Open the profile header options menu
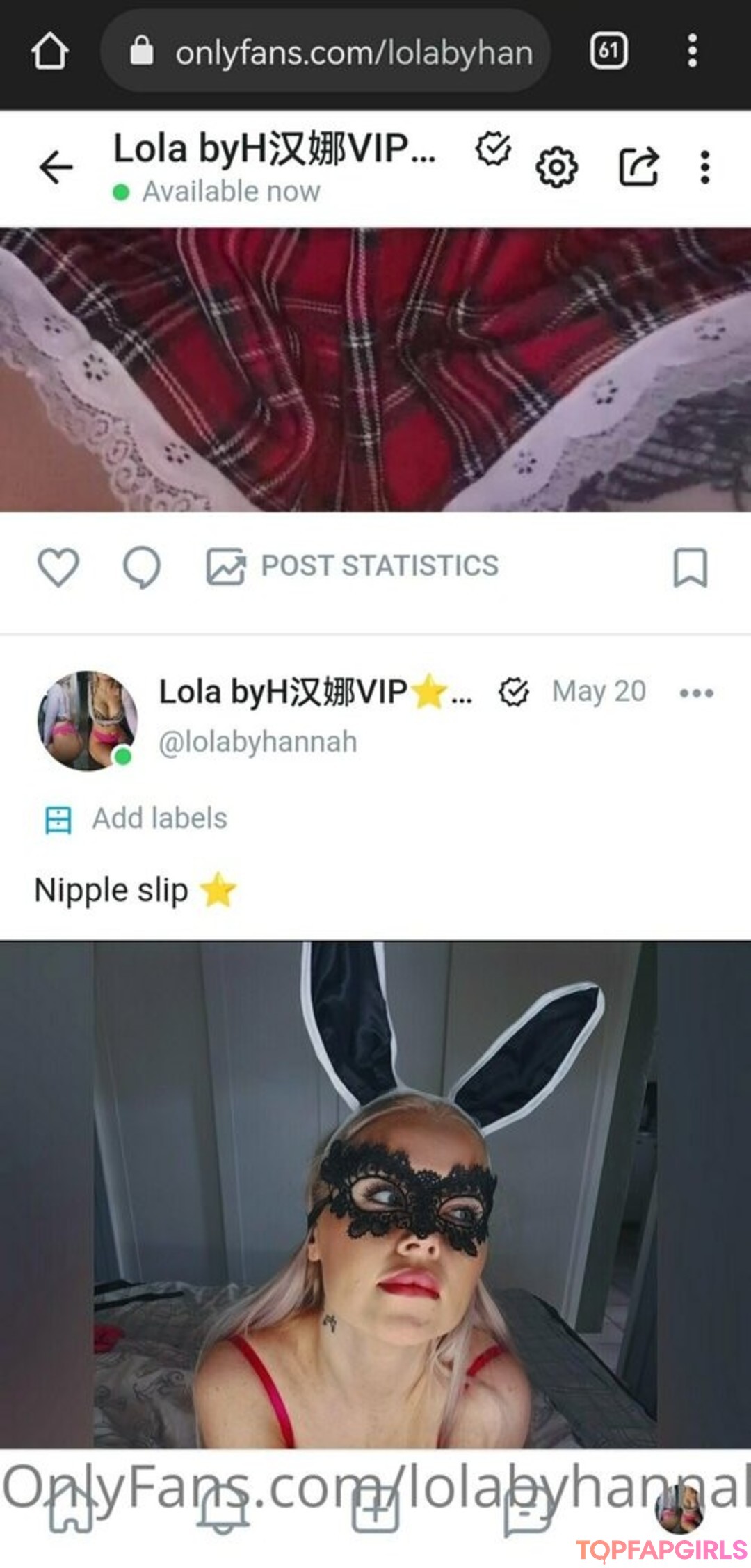This screenshot has width=751, height=1568. click(x=704, y=168)
